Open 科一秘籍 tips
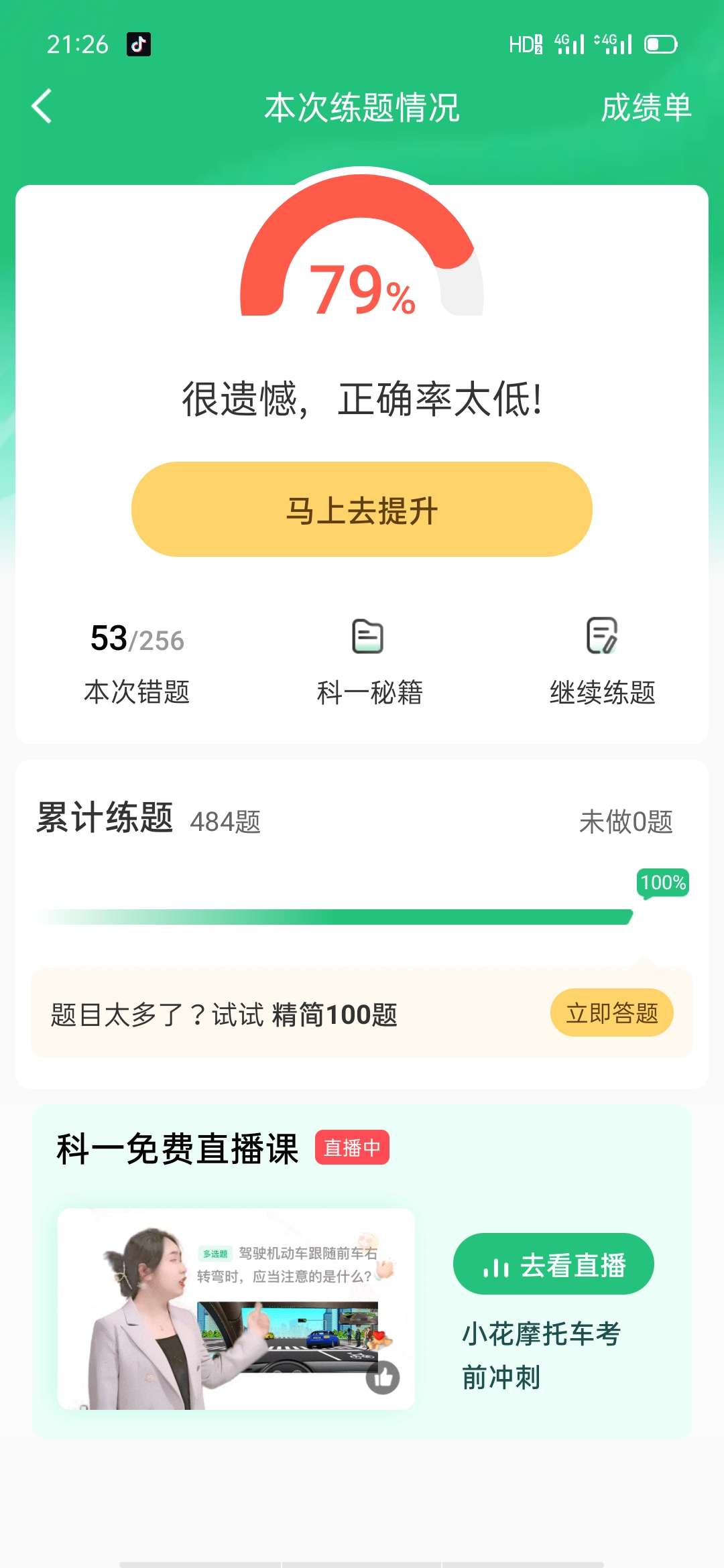Screen dimensions: 724x1568 pos(369,663)
